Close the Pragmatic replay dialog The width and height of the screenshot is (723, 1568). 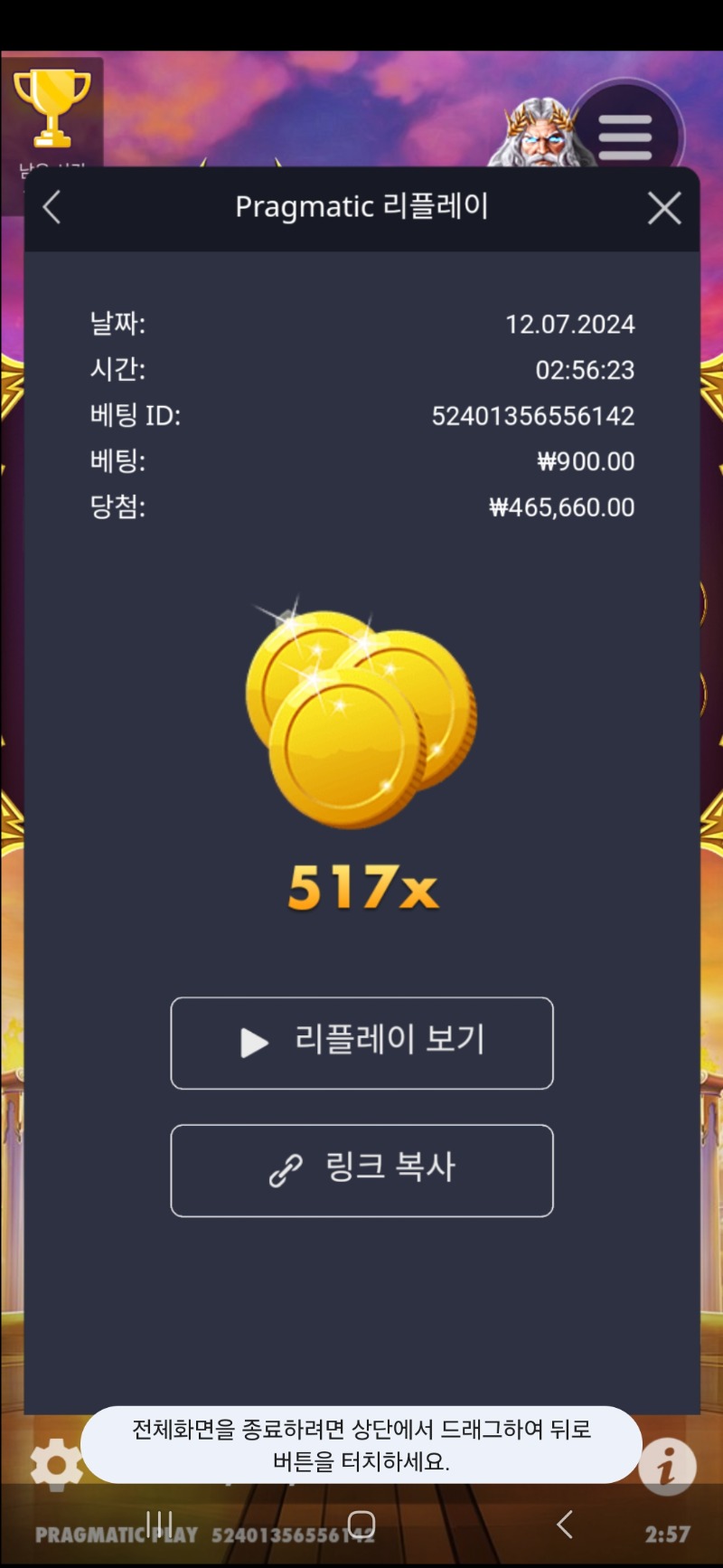click(664, 208)
